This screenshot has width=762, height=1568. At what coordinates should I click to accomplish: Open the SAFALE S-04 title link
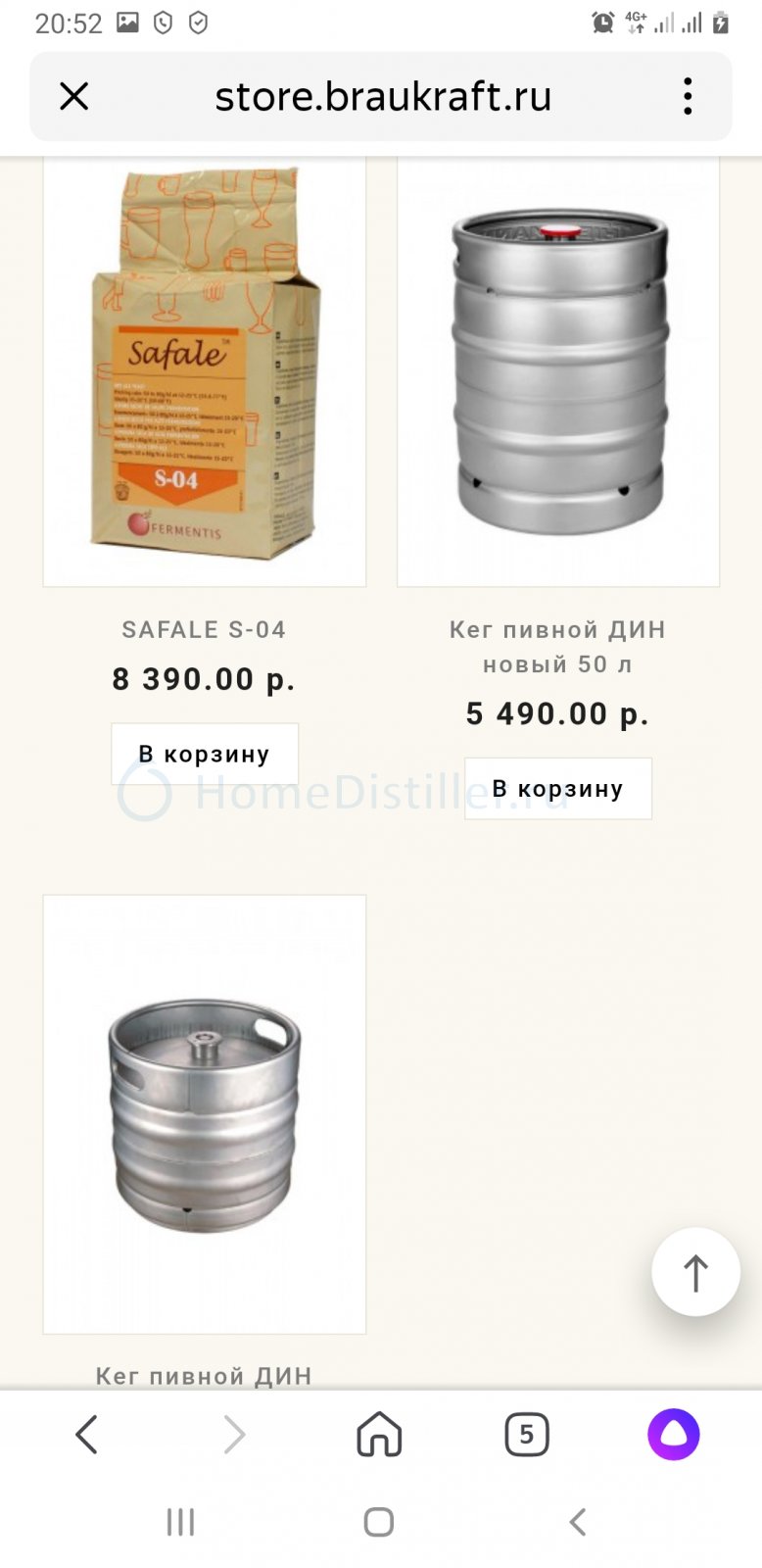tap(204, 629)
